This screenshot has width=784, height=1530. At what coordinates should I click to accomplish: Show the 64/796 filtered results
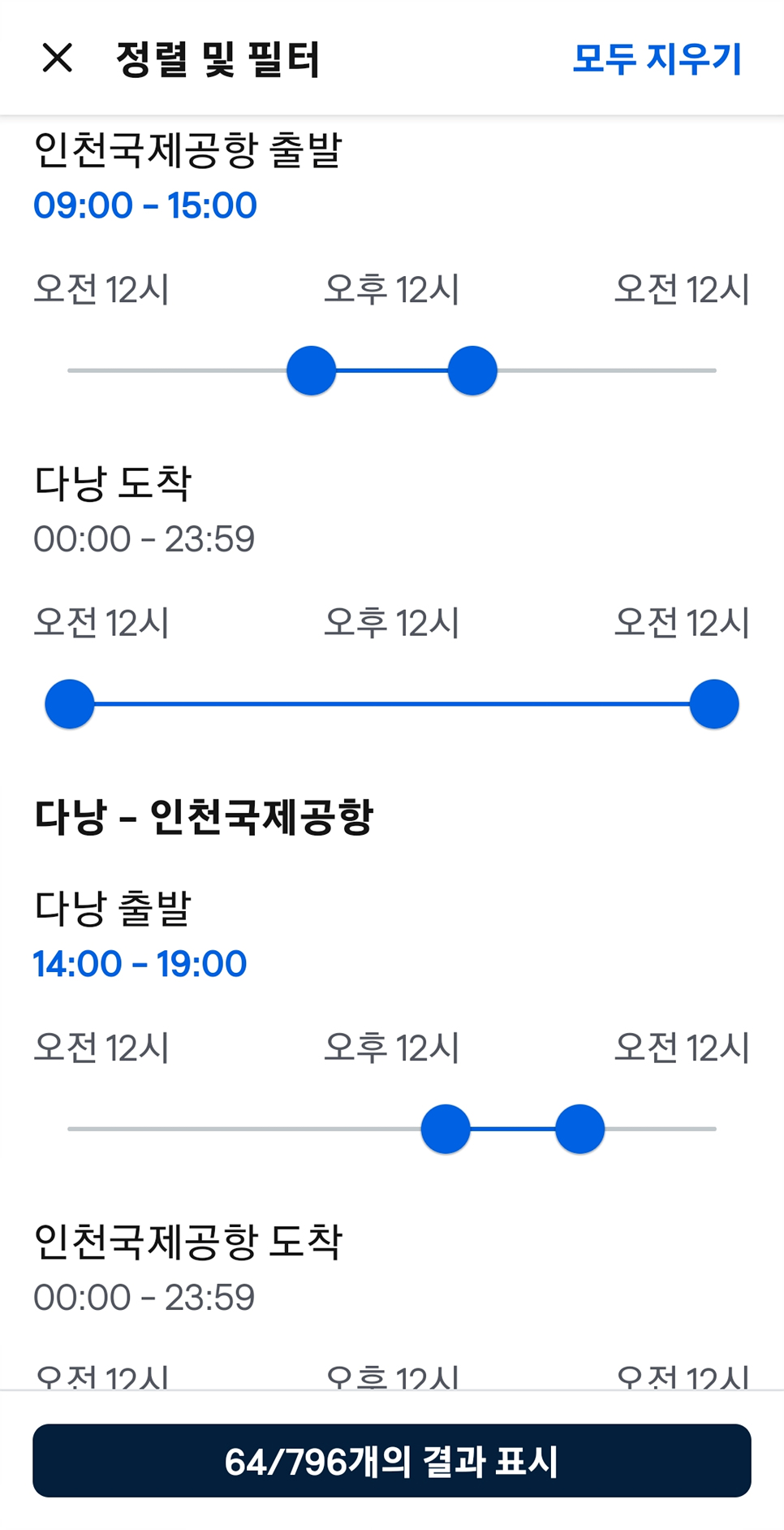point(392,1460)
